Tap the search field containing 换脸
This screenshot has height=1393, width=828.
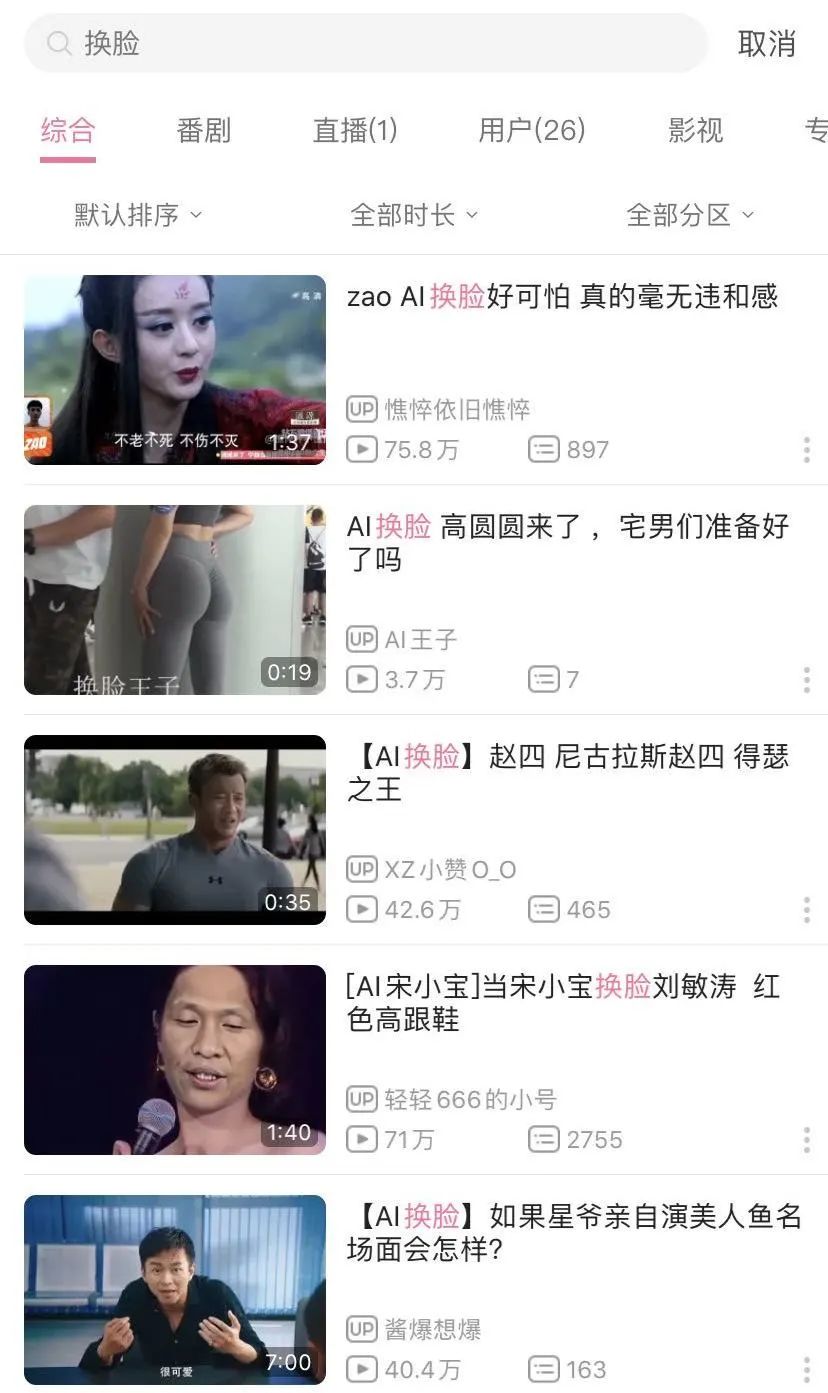tap(365, 43)
